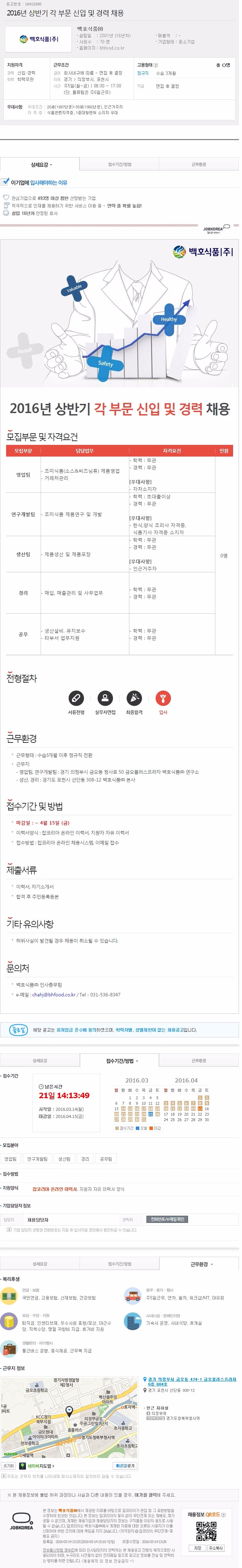Image resolution: width=242 pixels, height=1568 pixels.
Task: Select the 생산팀 recruitment field chip
Action: click(65, 1159)
